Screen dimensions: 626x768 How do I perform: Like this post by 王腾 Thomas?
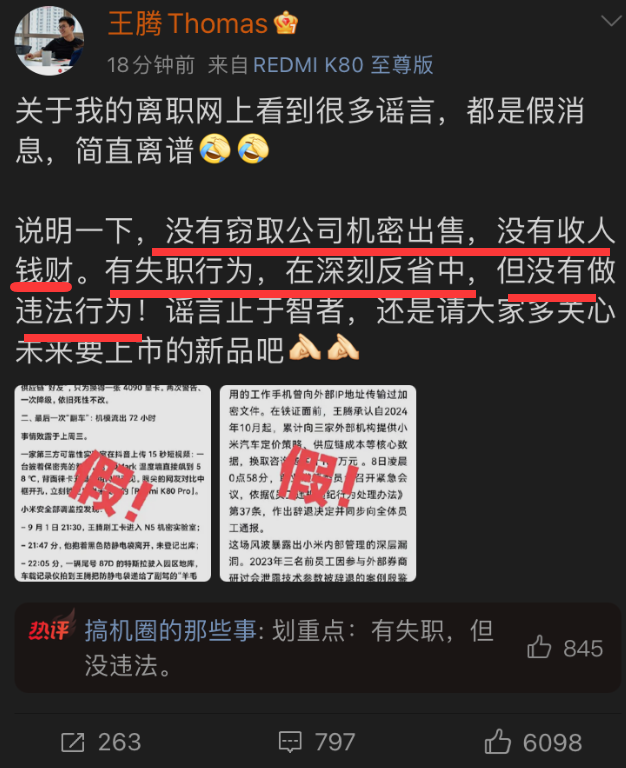[x=532, y=741]
